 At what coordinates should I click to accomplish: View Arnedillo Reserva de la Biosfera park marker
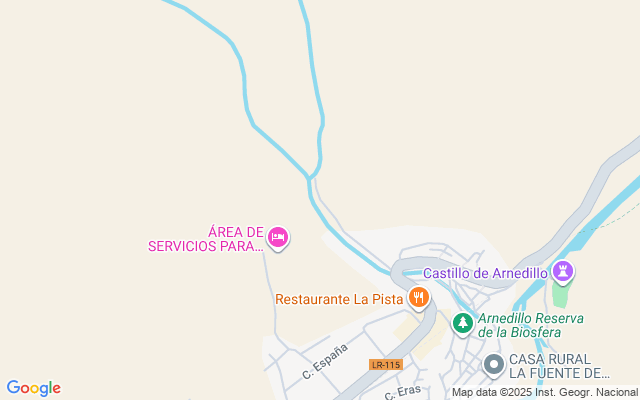[462, 322]
